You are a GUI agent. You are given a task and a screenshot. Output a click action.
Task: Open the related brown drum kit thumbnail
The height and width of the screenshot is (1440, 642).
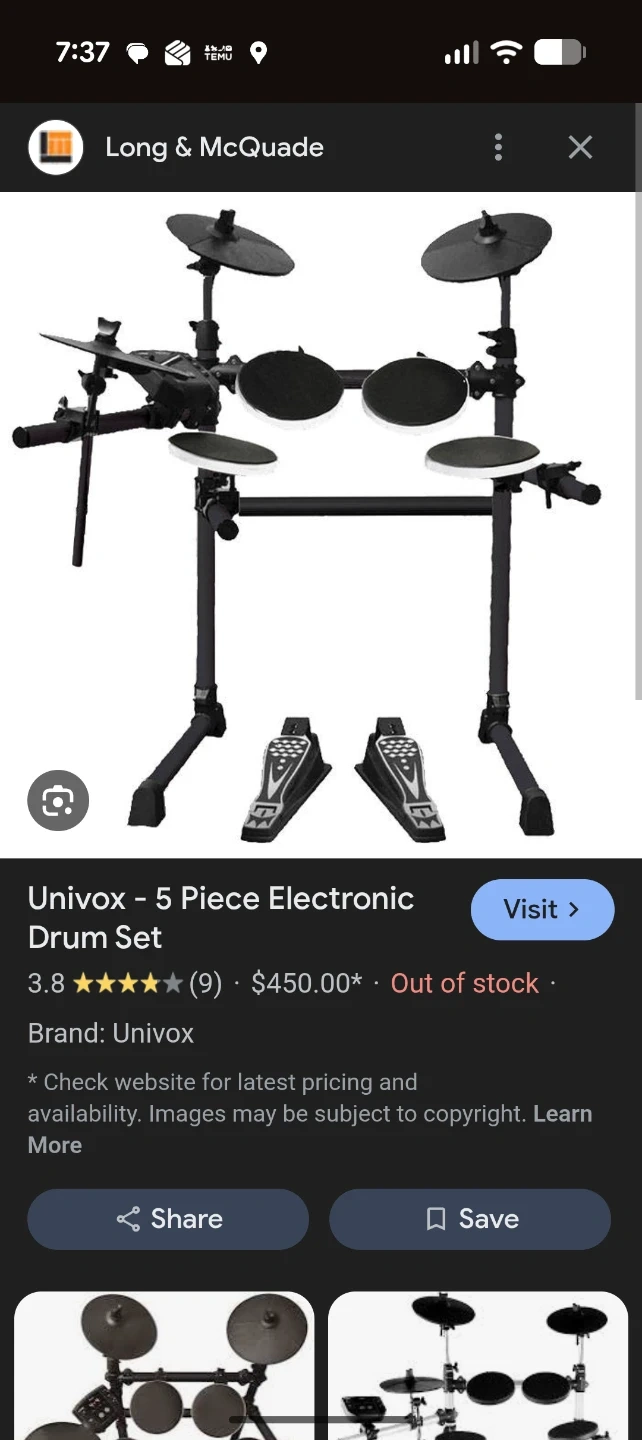point(164,1366)
